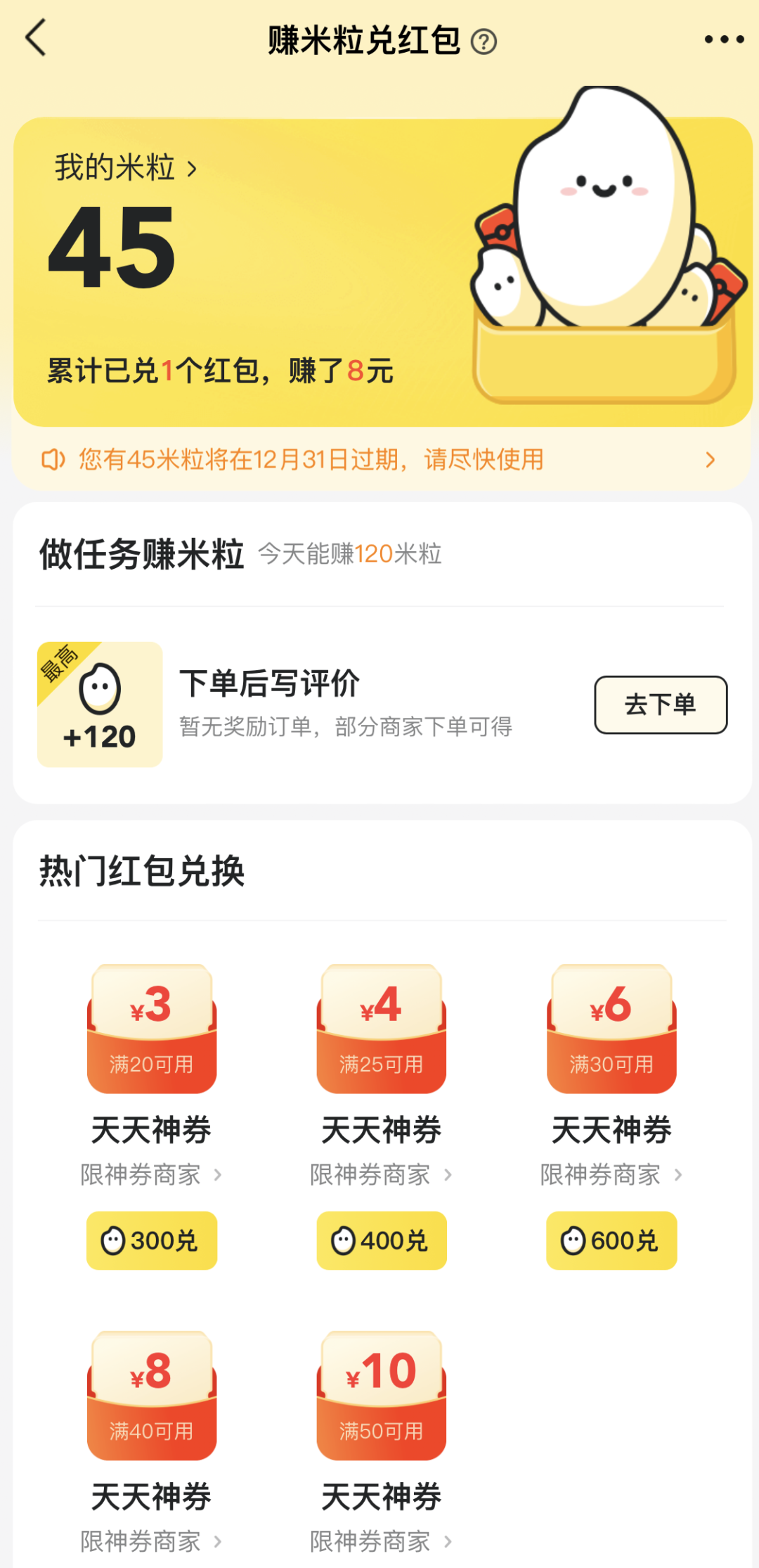Open 限神券商家 under the ¥3 coupon

tap(150, 1174)
